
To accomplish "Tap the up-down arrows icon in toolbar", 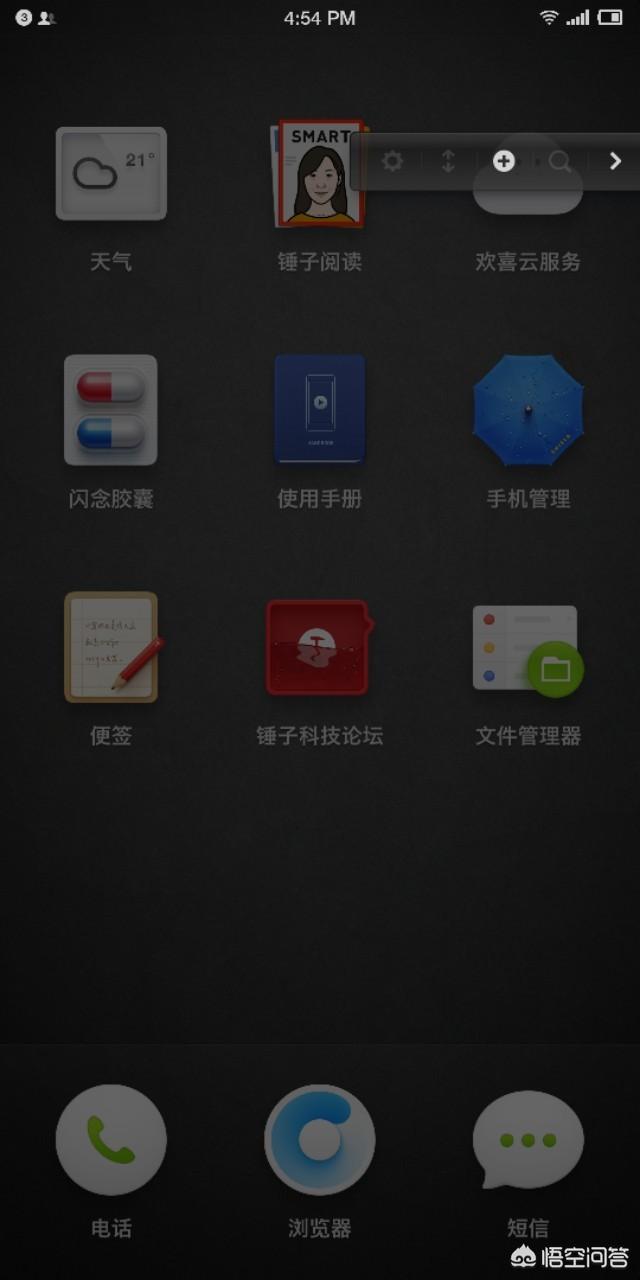I will 448,161.
